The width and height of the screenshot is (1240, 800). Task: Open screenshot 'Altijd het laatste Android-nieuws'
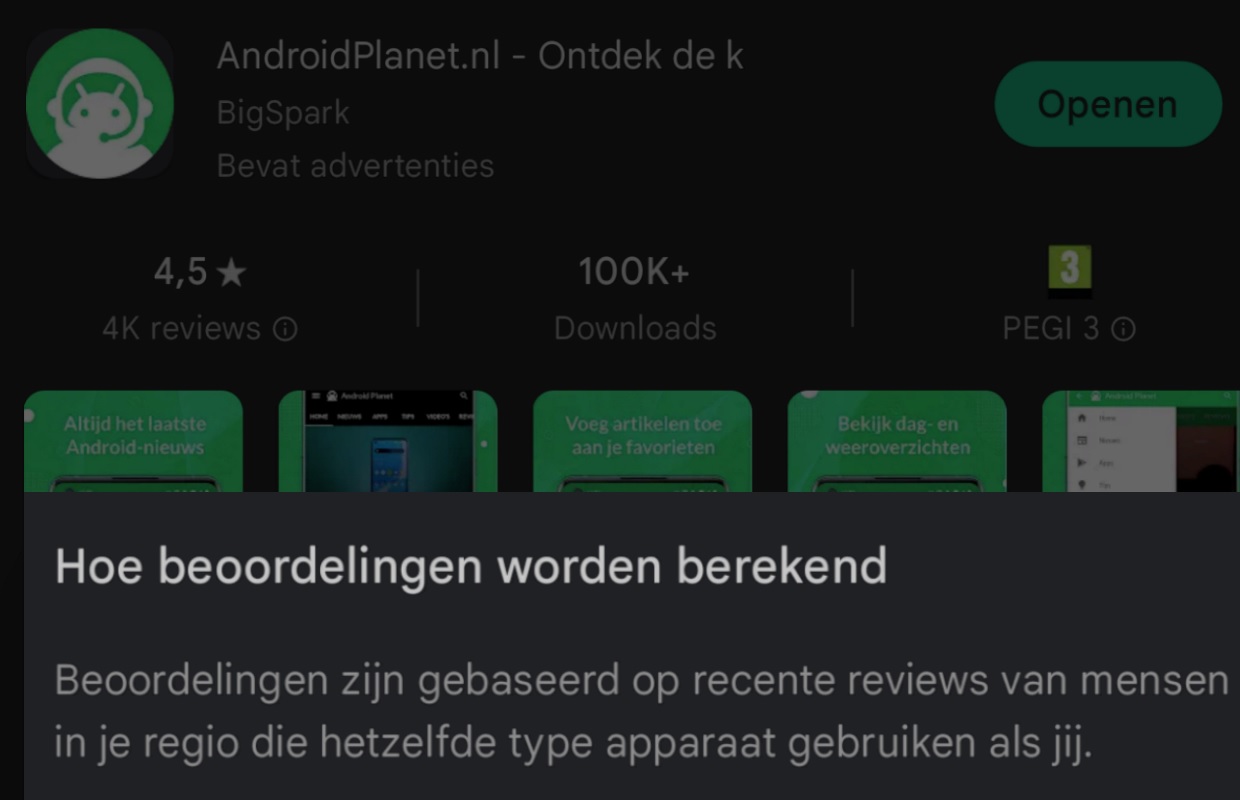click(133, 441)
